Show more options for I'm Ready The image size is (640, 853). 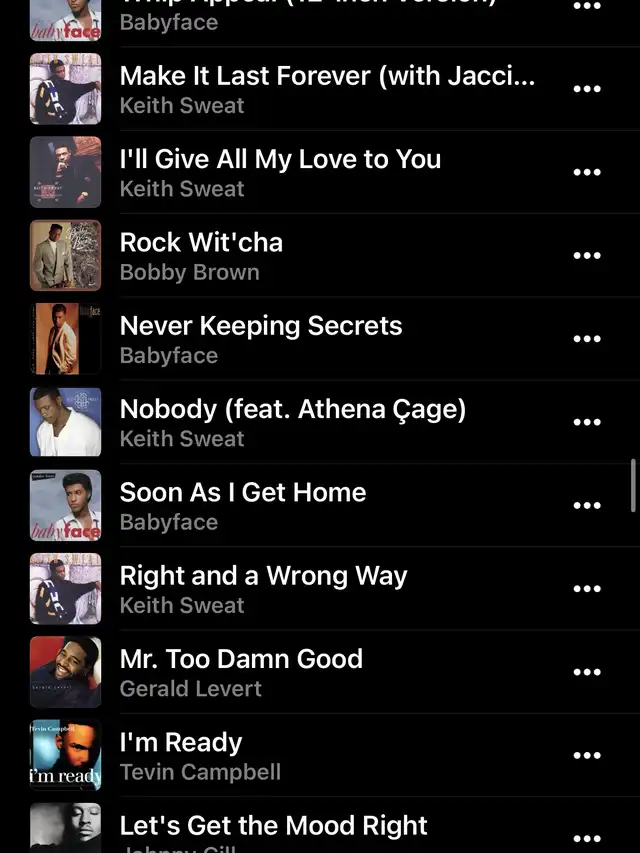587,756
